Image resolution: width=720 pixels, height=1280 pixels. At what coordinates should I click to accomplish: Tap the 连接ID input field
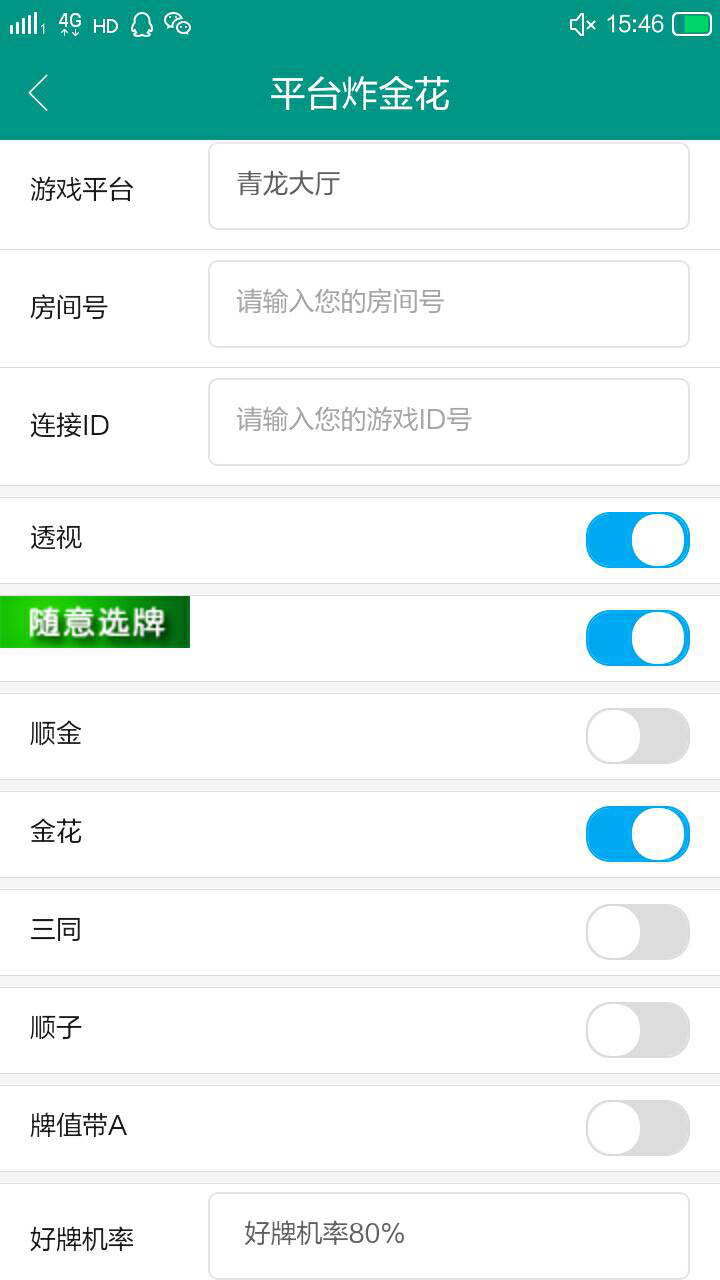click(449, 422)
